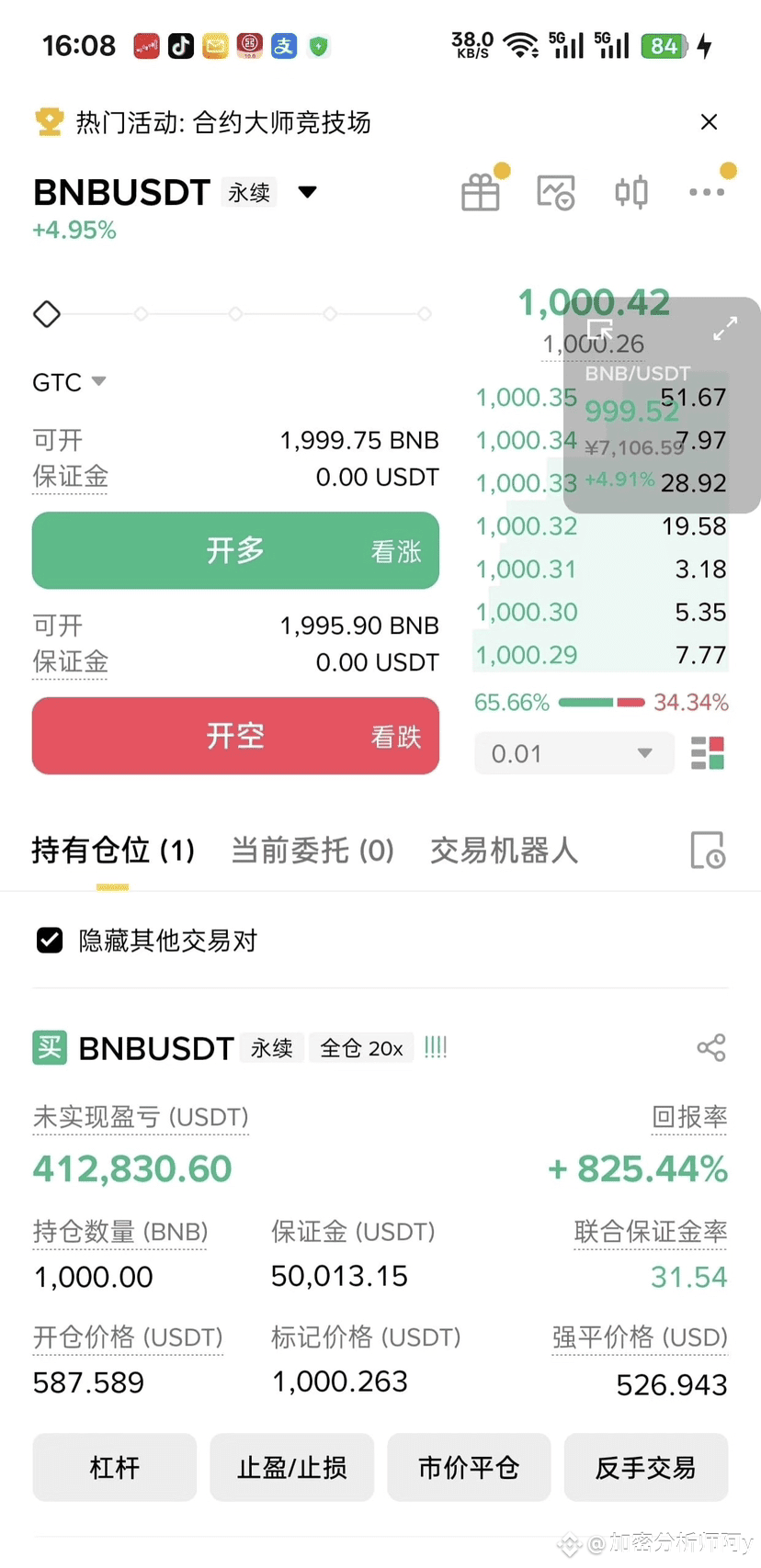Share the BNBUSDT position
This screenshot has height=1568, width=761.
click(710, 1047)
